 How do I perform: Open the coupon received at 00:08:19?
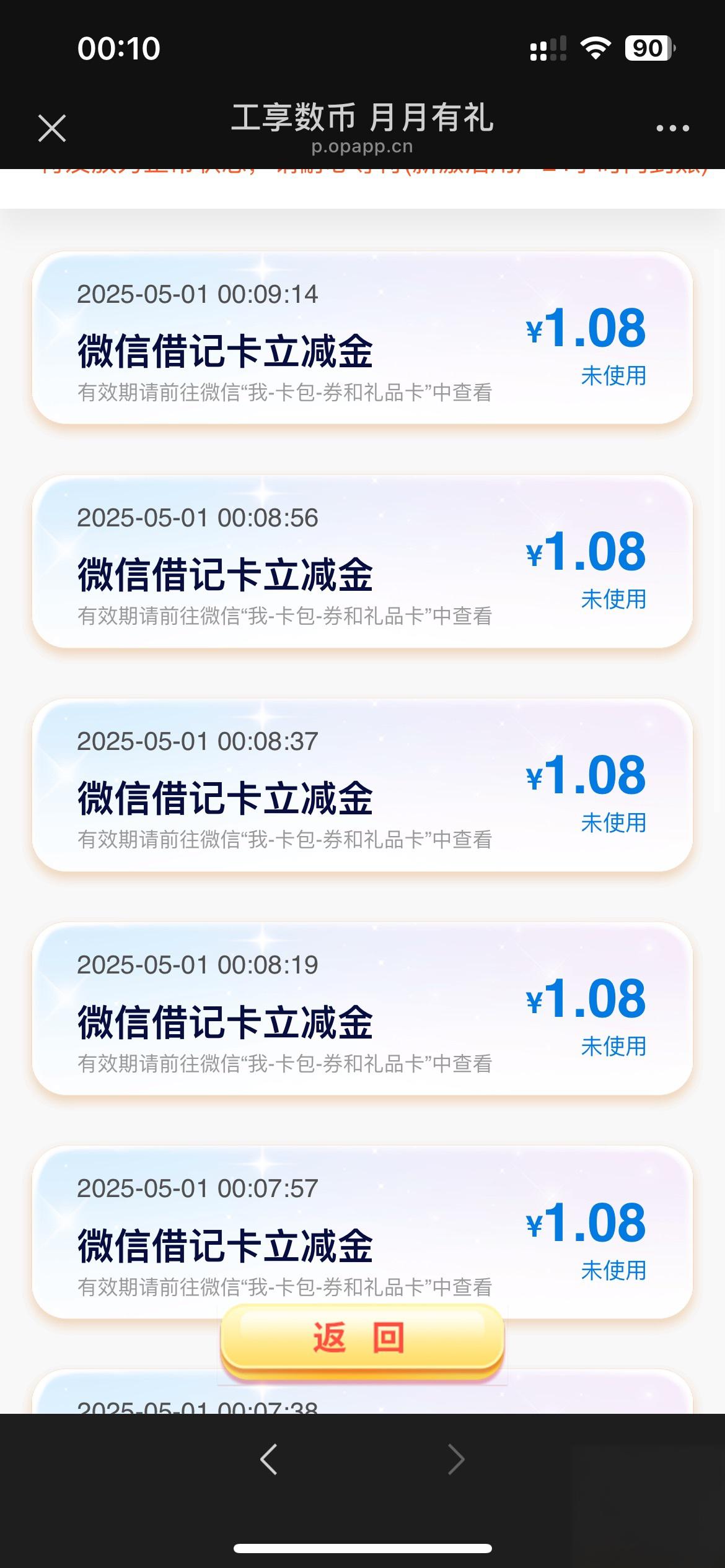point(362,1008)
